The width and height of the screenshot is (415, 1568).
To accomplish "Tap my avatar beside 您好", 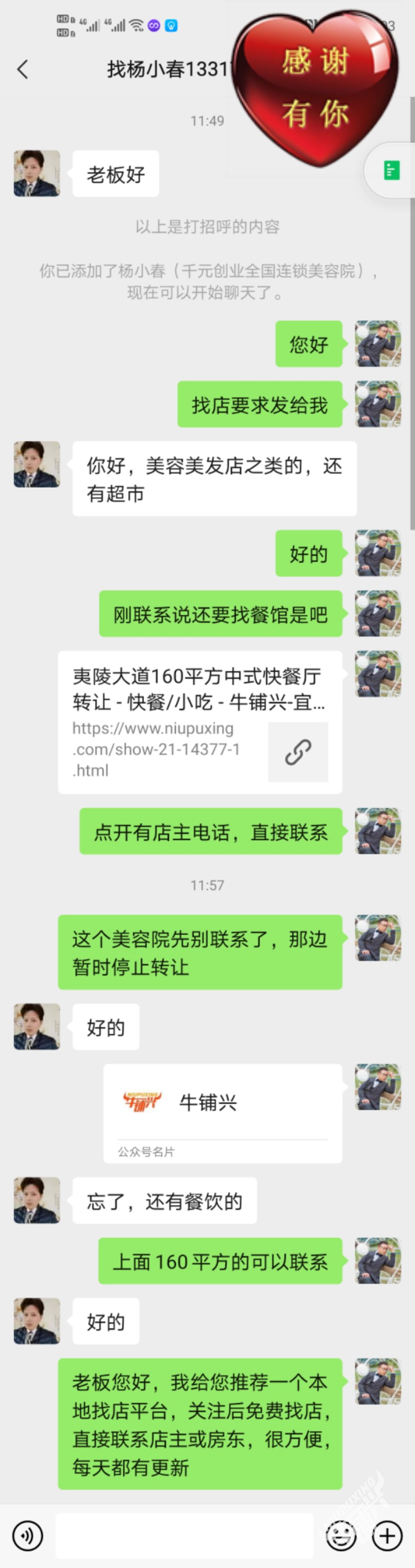I will 378,344.
